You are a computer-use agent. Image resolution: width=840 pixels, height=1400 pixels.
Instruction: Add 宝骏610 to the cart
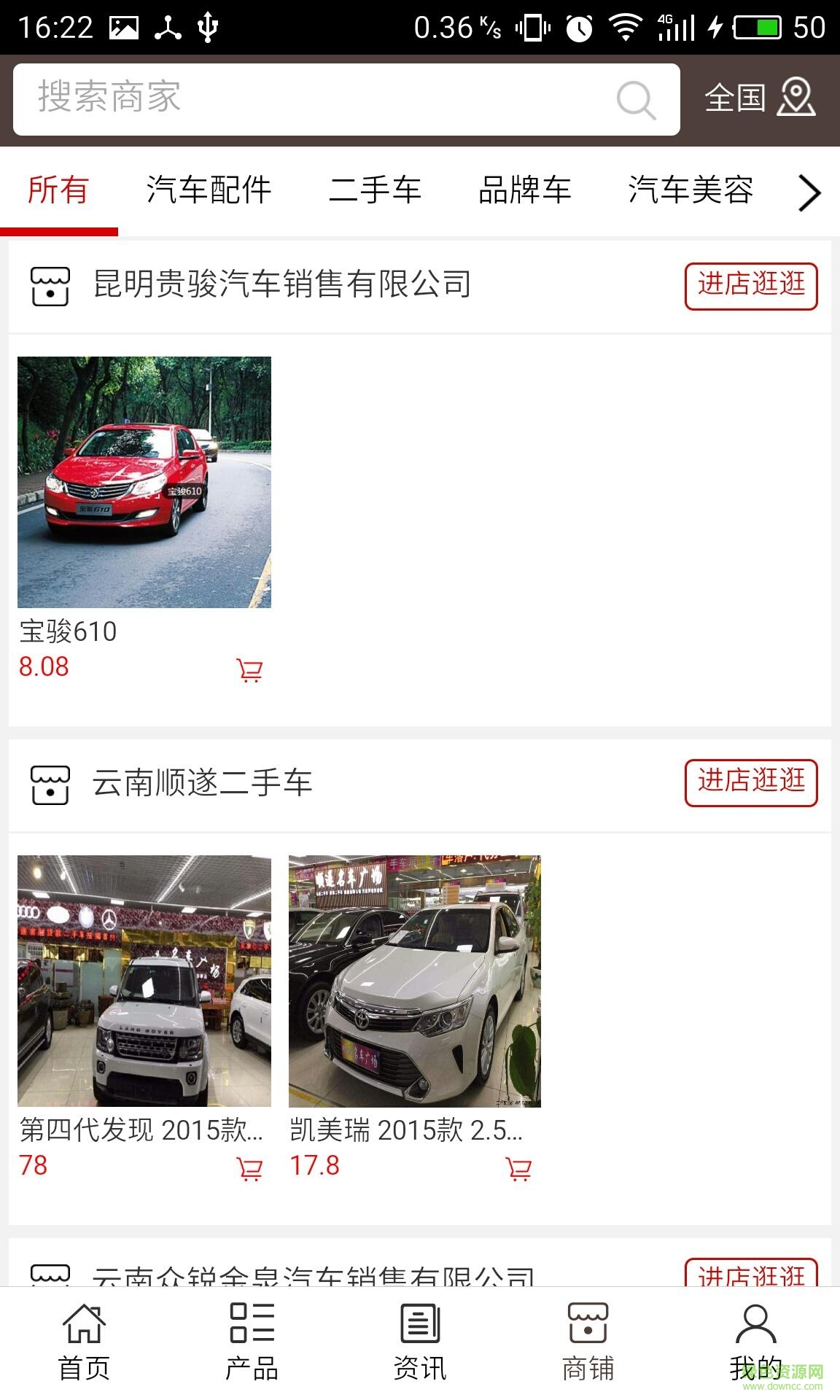point(249,669)
